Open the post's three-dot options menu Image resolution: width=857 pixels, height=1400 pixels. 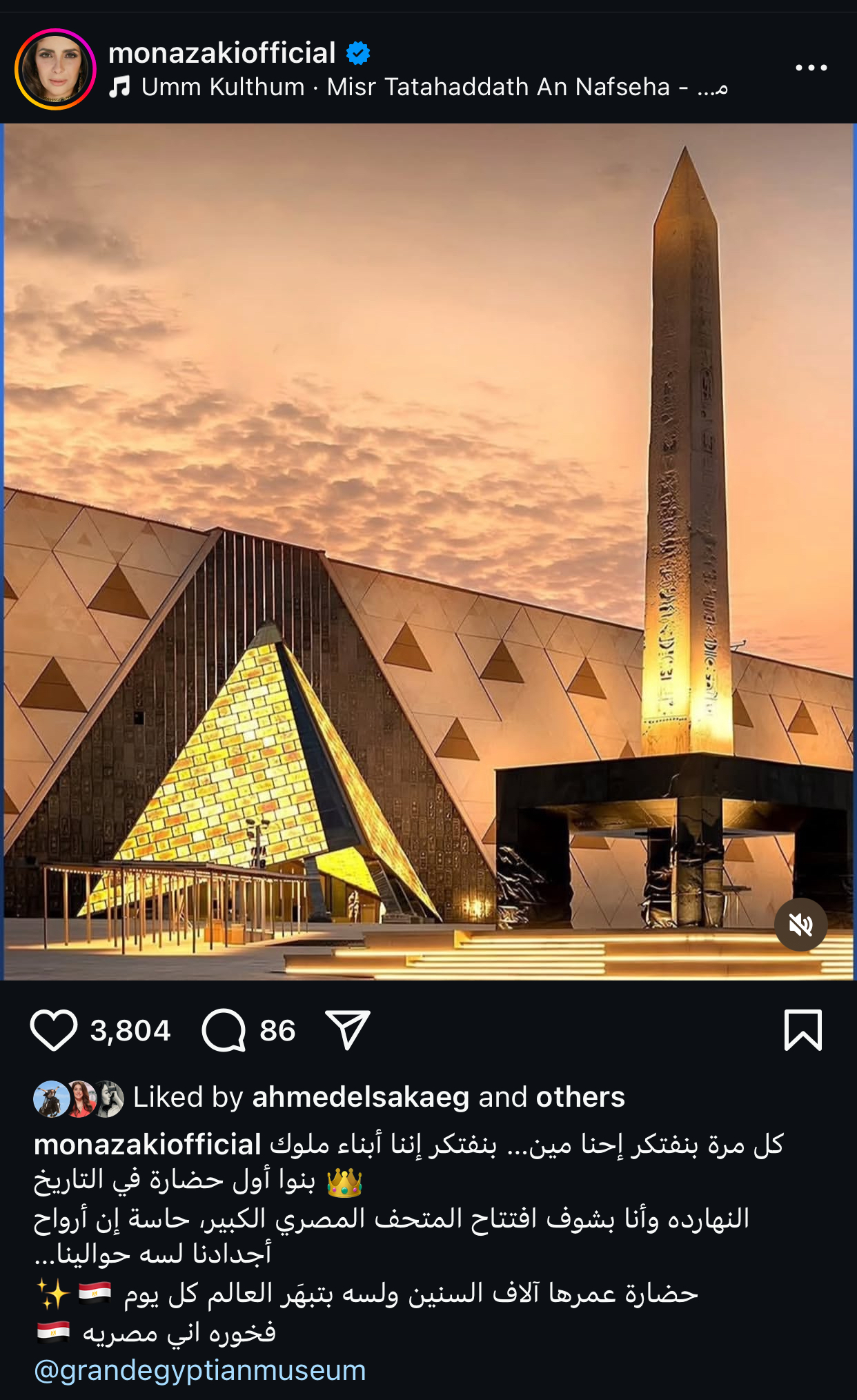click(811, 68)
